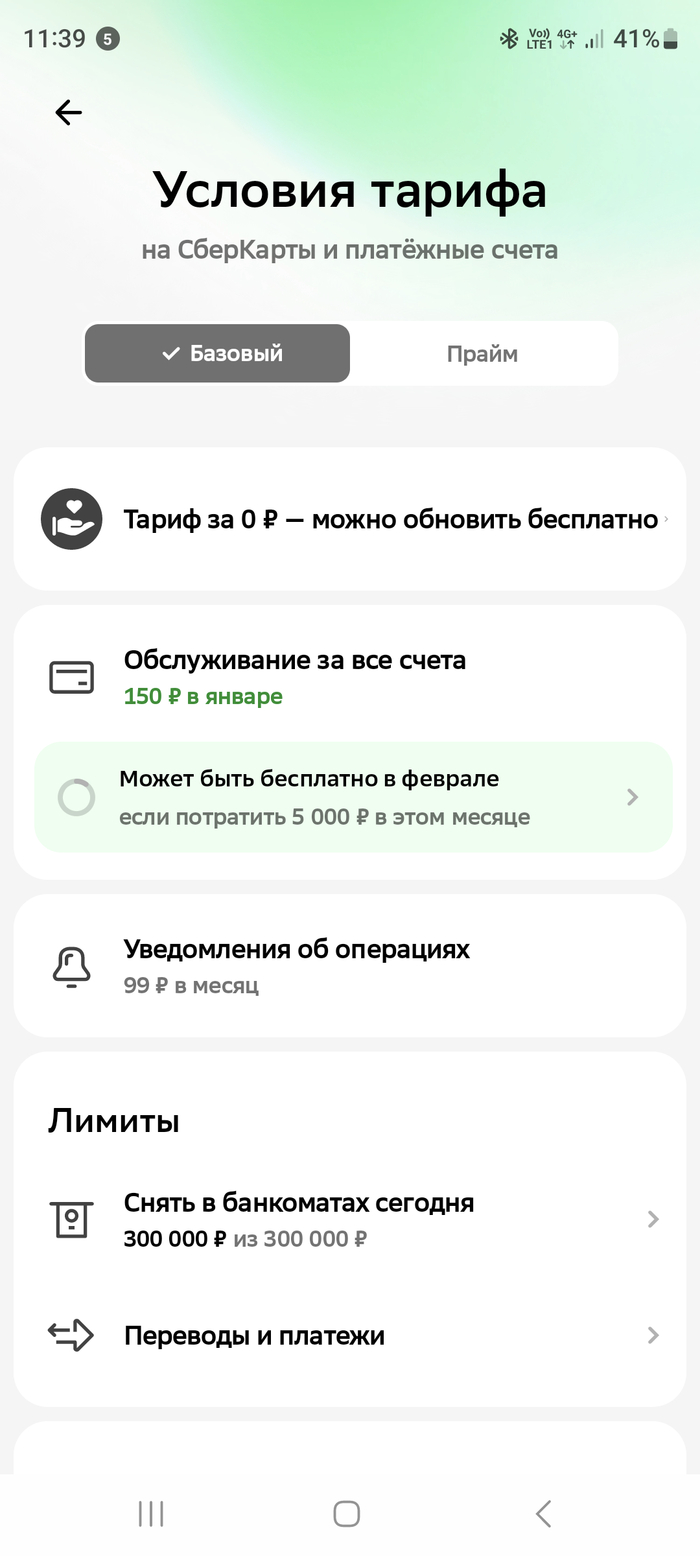The image size is (700, 1556).
Task: Tap the system home button
Action: [347, 1514]
